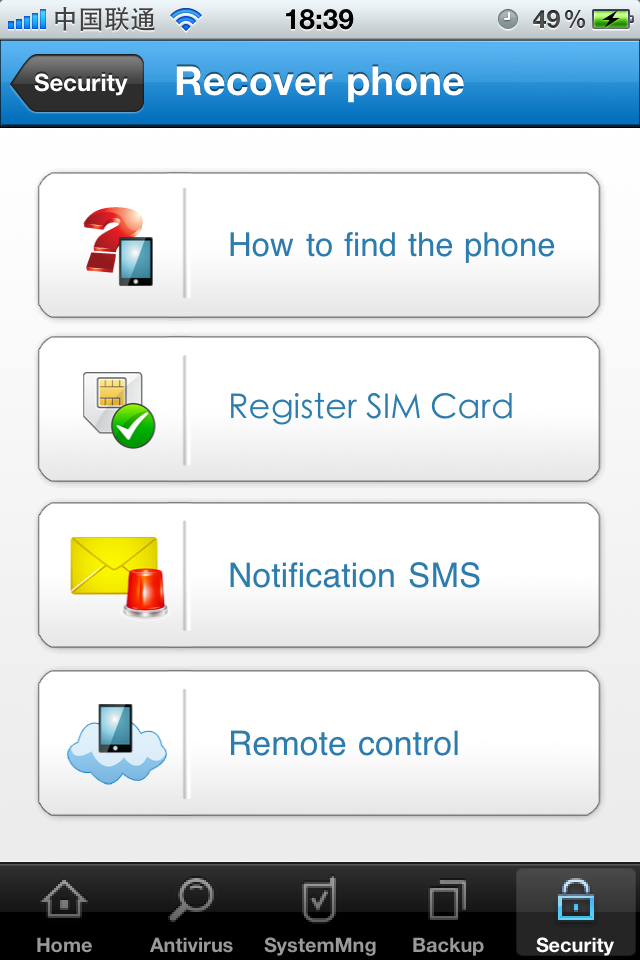The image size is (640, 960).
Task: Open Register SIM Card option
Action: (x=319, y=409)
